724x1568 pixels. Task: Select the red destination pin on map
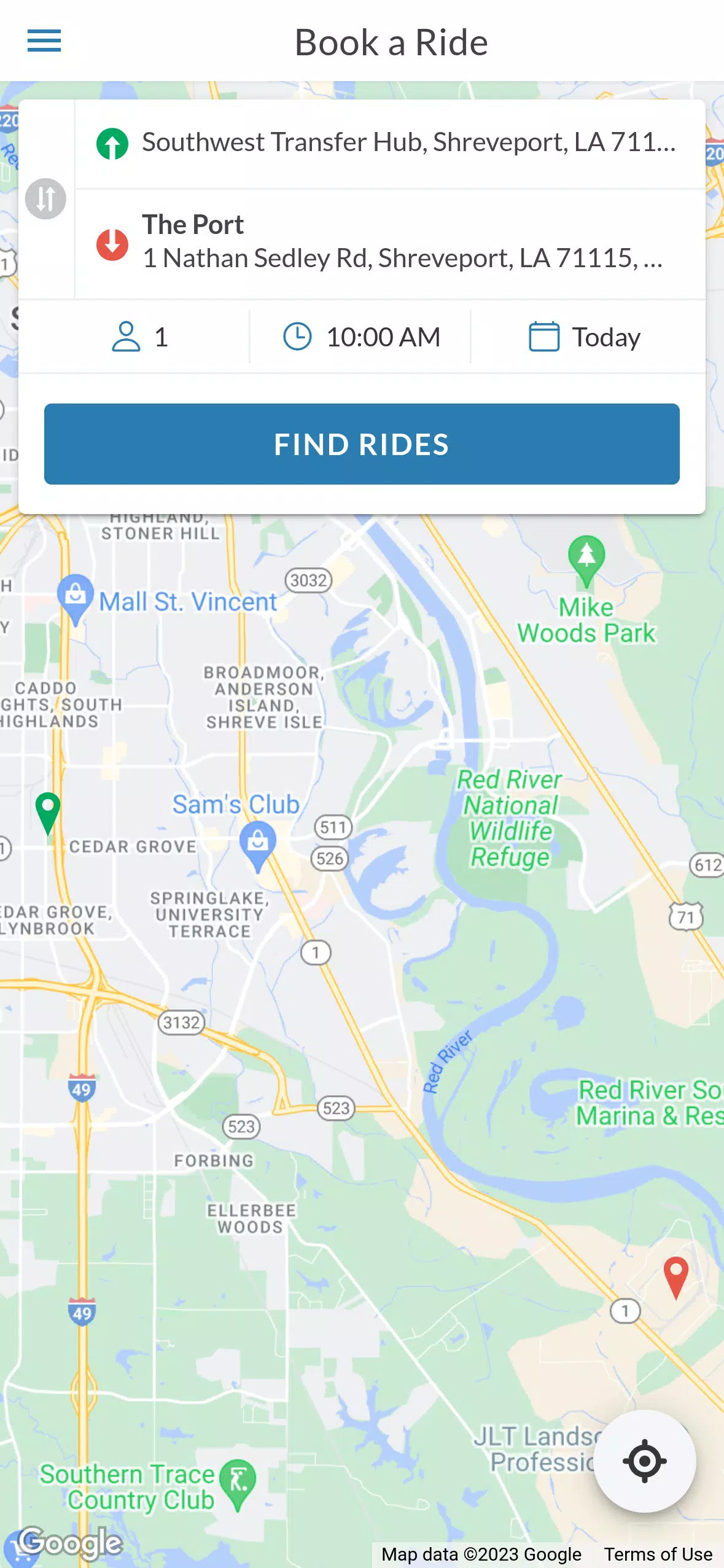675,1274
